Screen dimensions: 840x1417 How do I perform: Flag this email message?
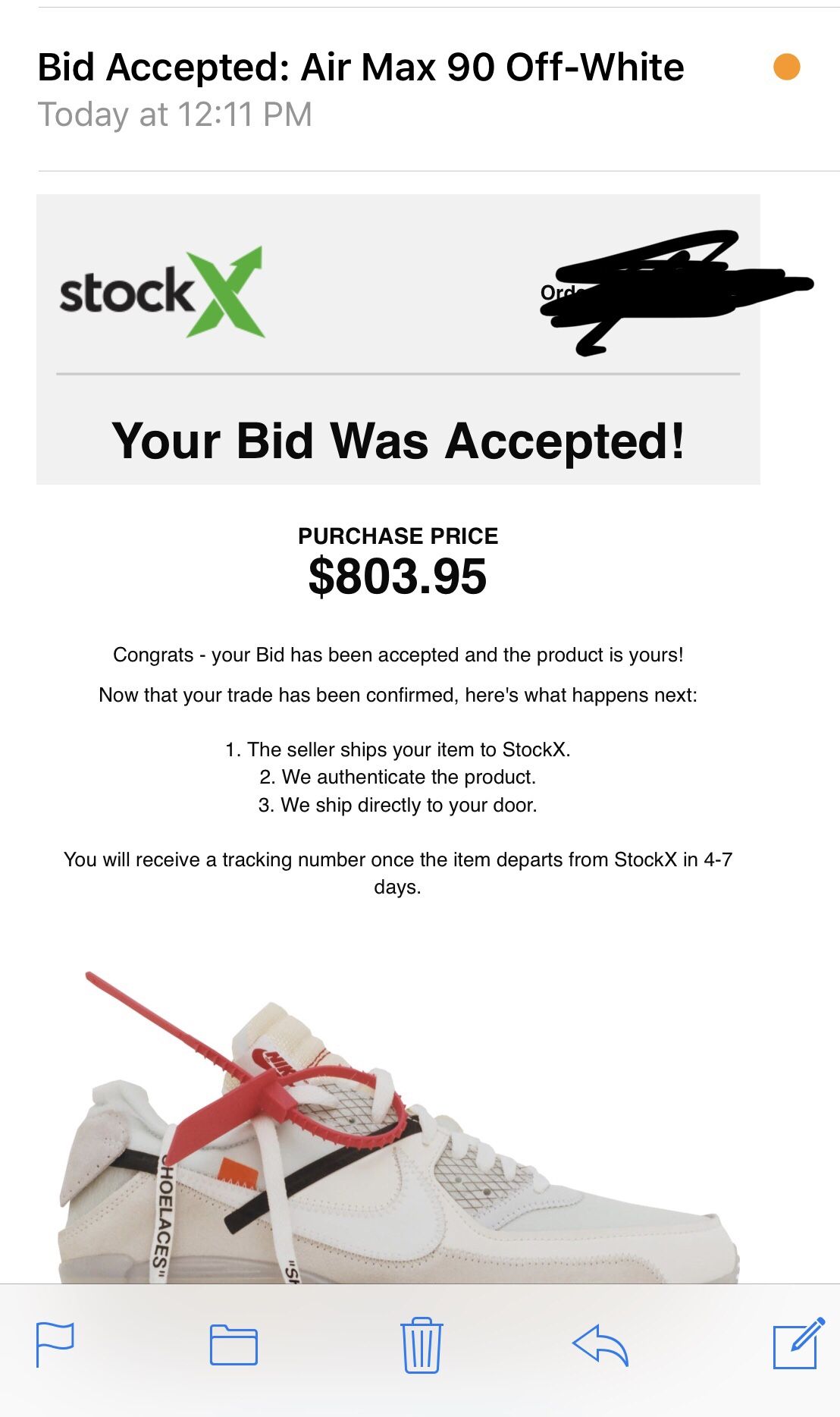click(x=55, y=1345)
